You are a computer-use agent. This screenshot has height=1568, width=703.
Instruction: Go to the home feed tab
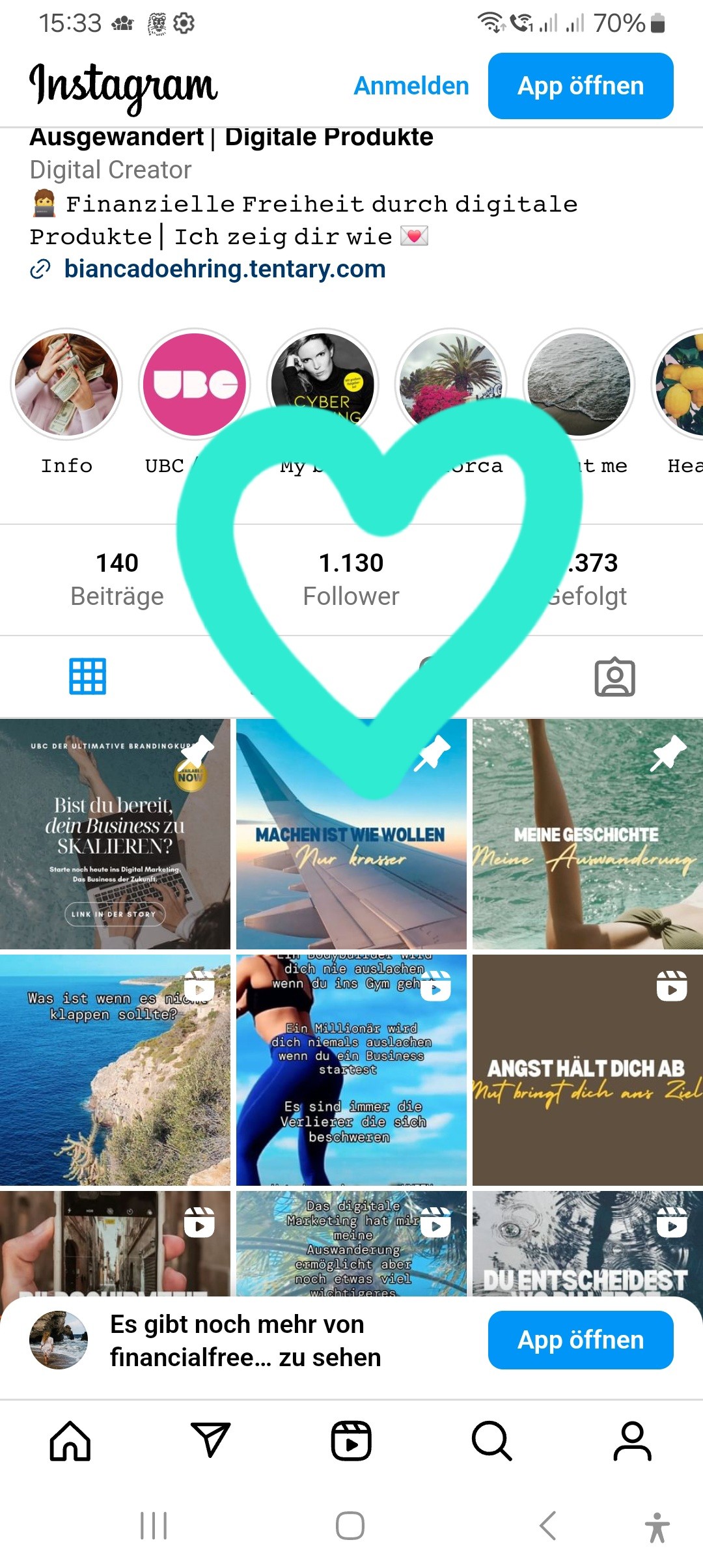(70, 1440)
